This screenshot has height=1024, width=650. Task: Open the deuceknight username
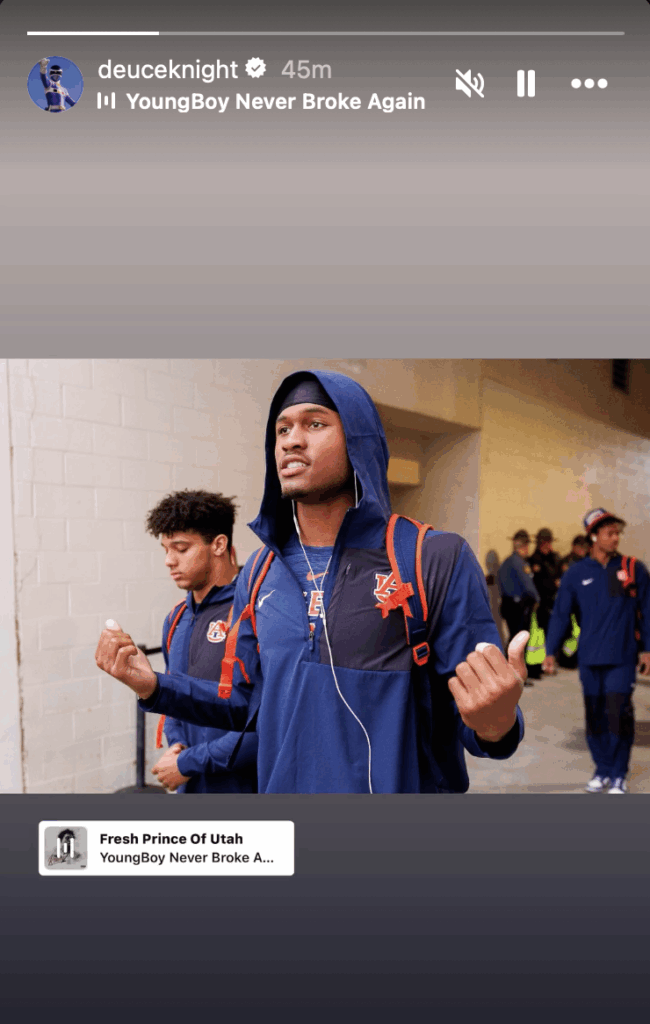168,69
